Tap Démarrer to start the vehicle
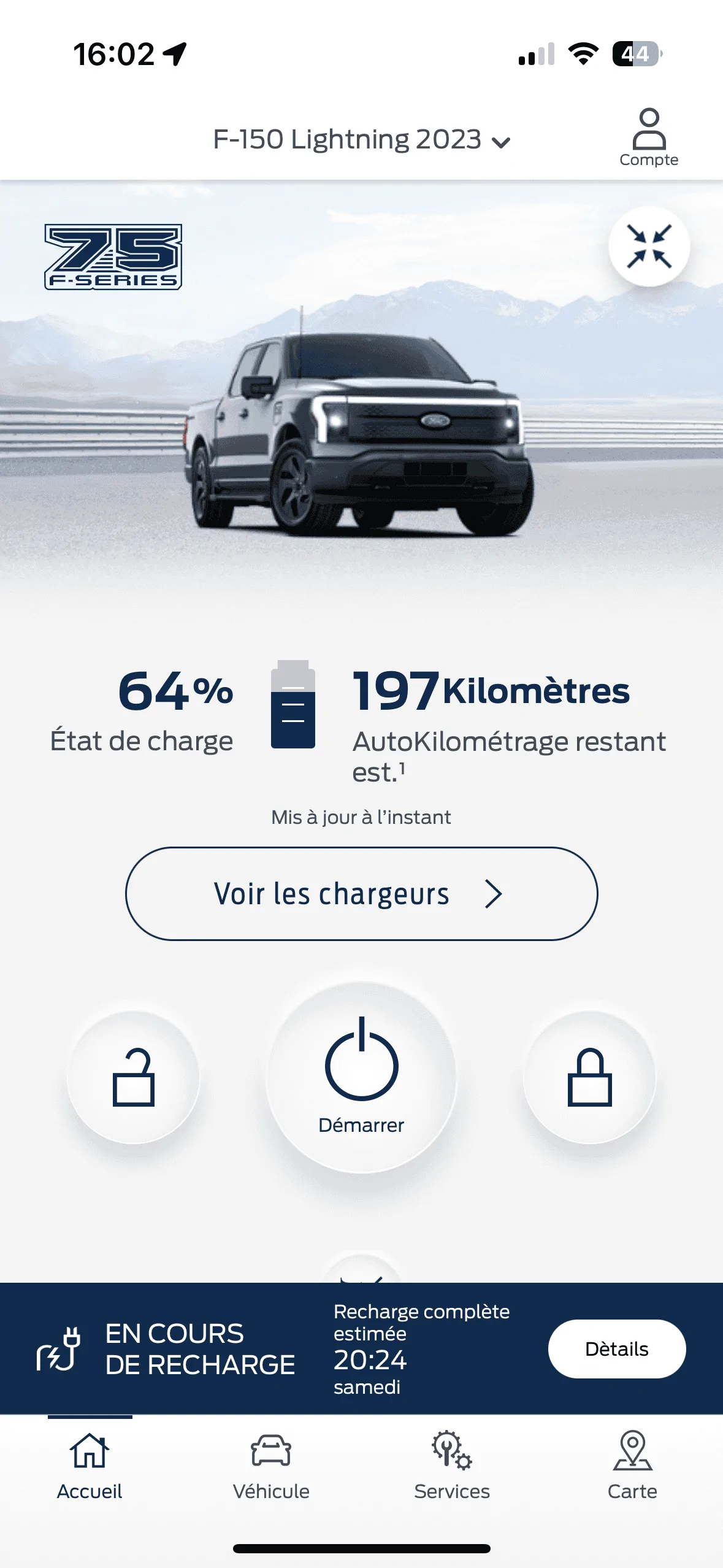 [361, 1077]
